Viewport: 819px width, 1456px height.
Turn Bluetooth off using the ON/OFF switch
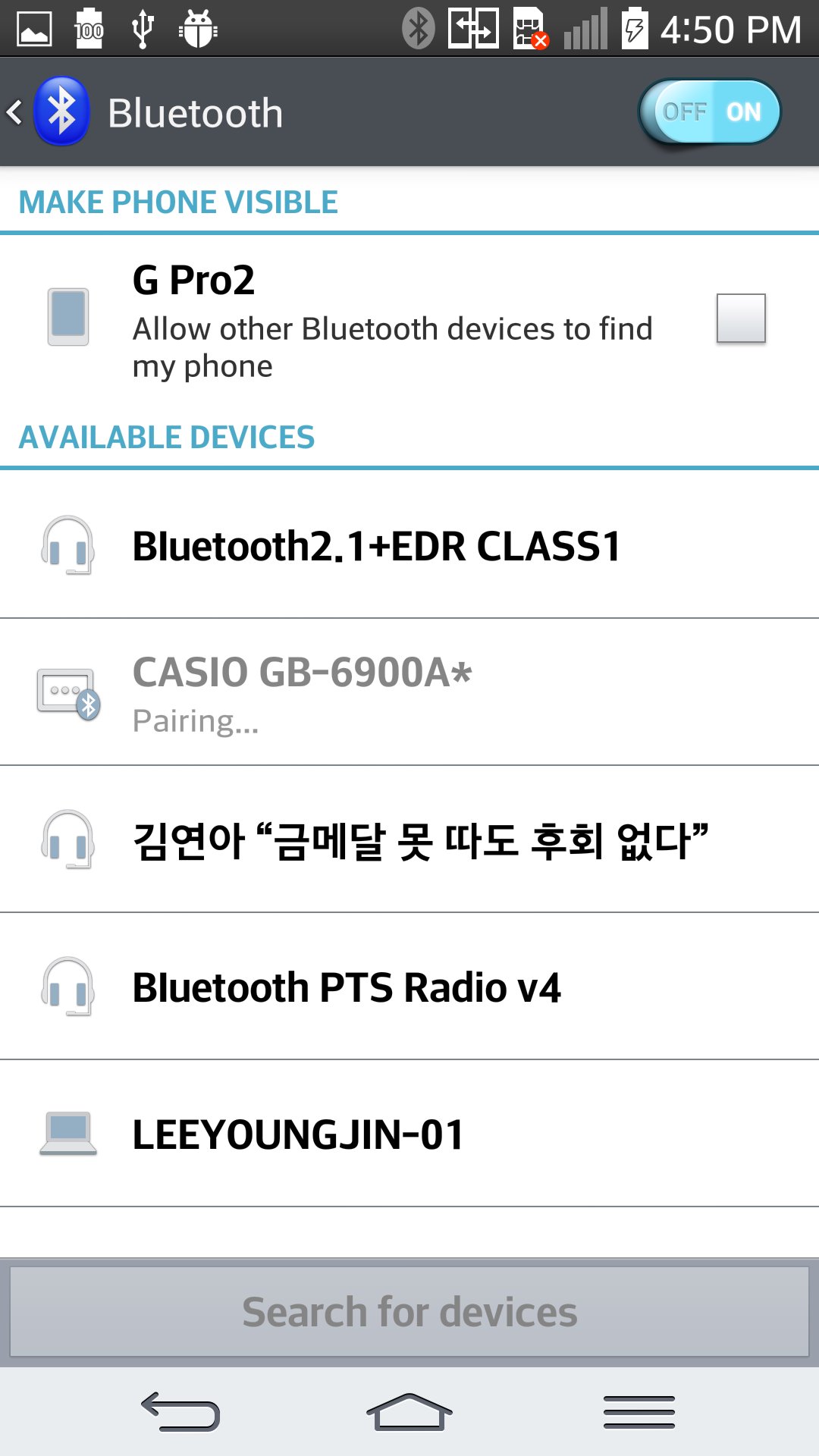710,111
